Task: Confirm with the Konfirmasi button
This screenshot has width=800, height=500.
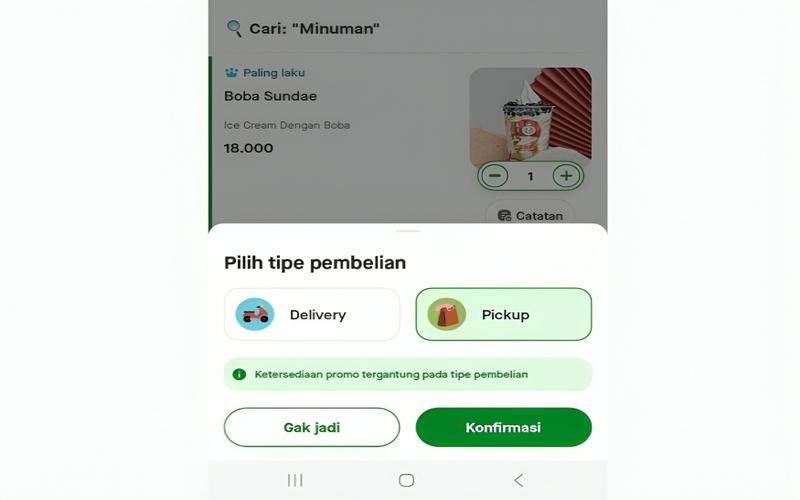Action: tap(503, 427)
